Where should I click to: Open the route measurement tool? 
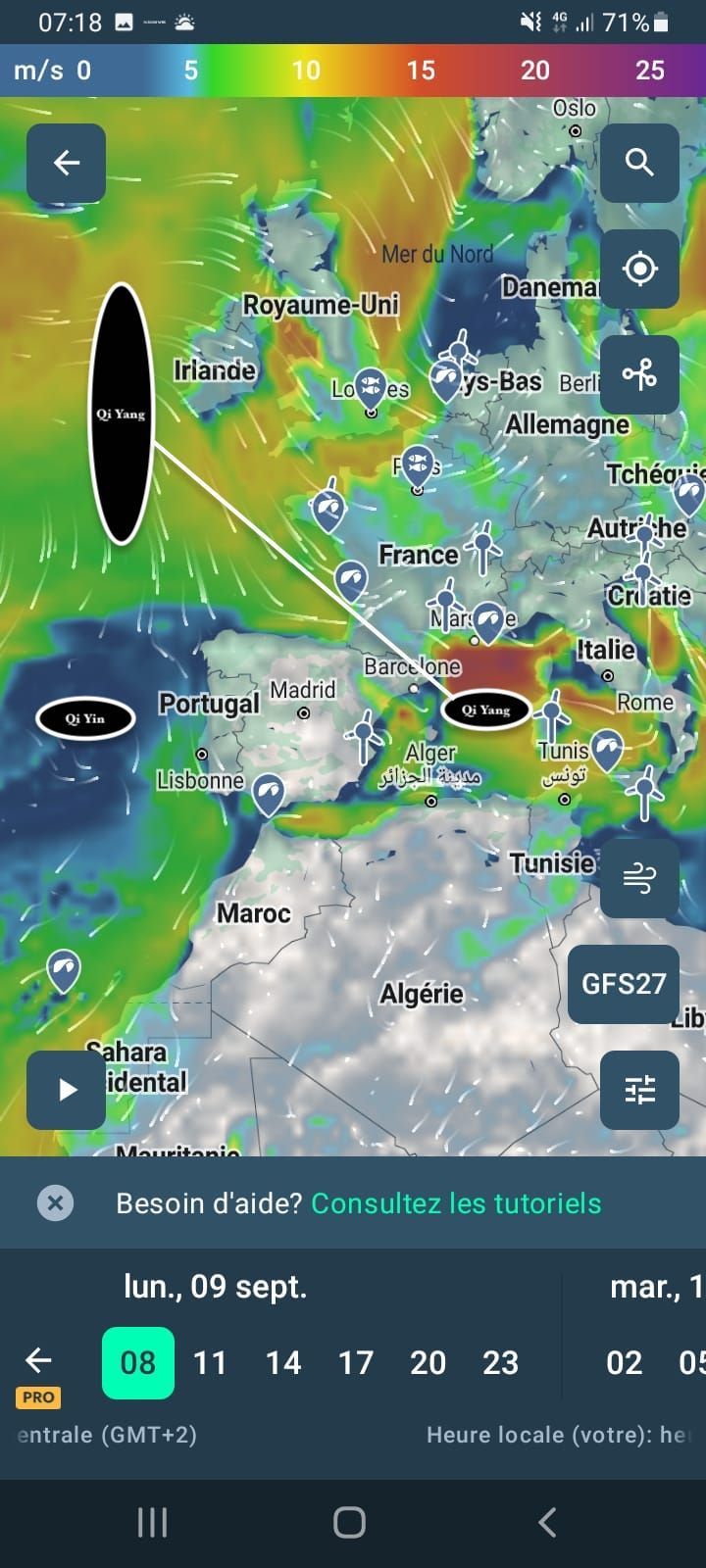click(x=639, y=374)
